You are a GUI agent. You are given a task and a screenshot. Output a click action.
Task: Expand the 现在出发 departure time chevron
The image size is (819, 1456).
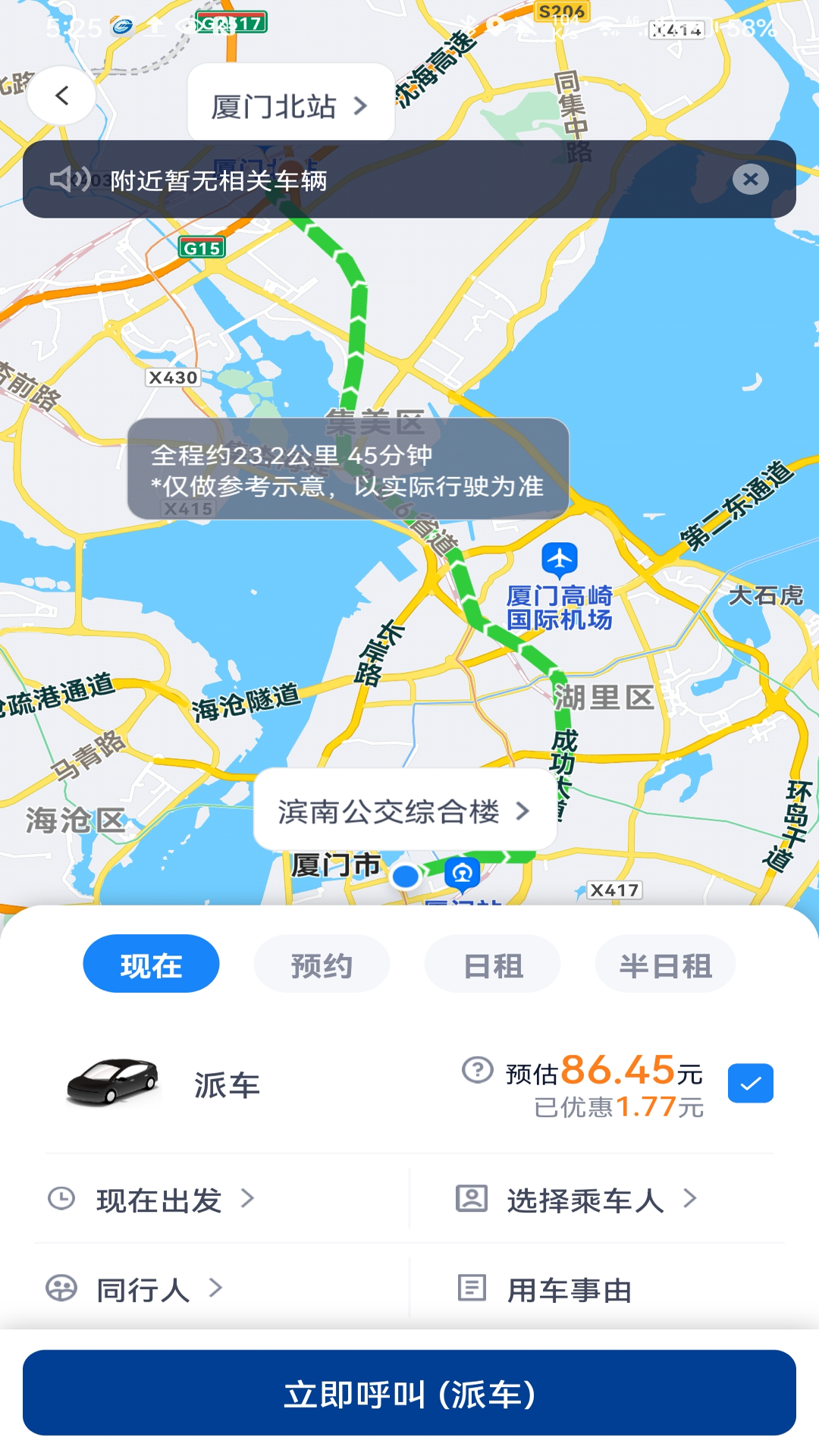[x=249, y=1200]
